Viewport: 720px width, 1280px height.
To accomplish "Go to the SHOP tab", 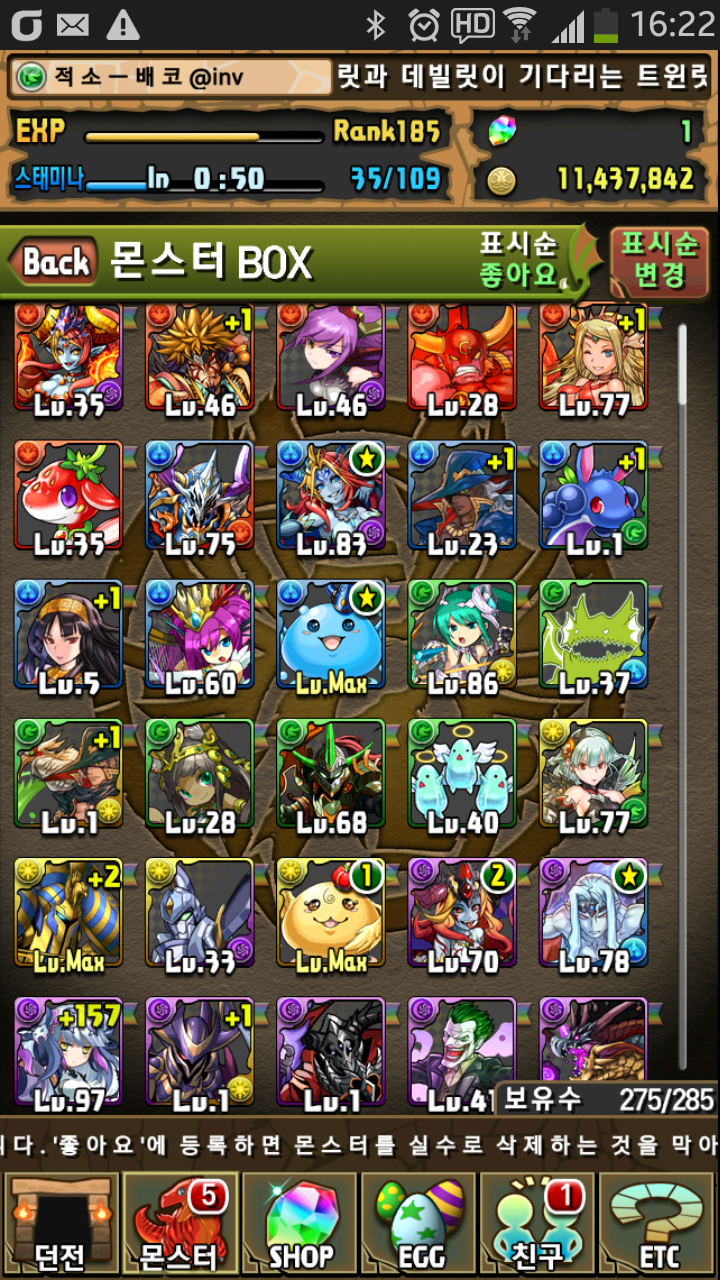I will [x=301, y=1225].
